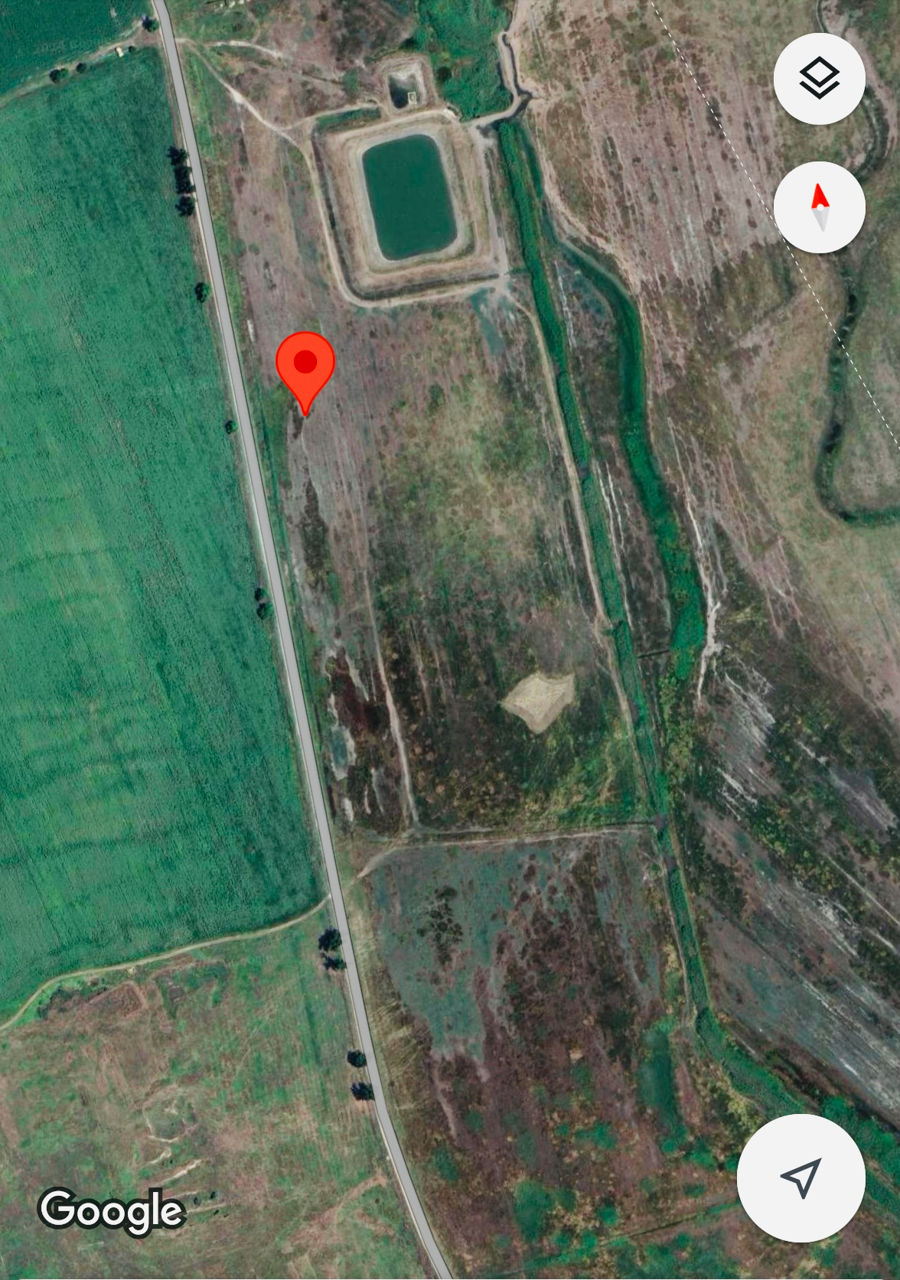Open the map layers selector
900x1280 pixels.
click(x=819, y=79)
